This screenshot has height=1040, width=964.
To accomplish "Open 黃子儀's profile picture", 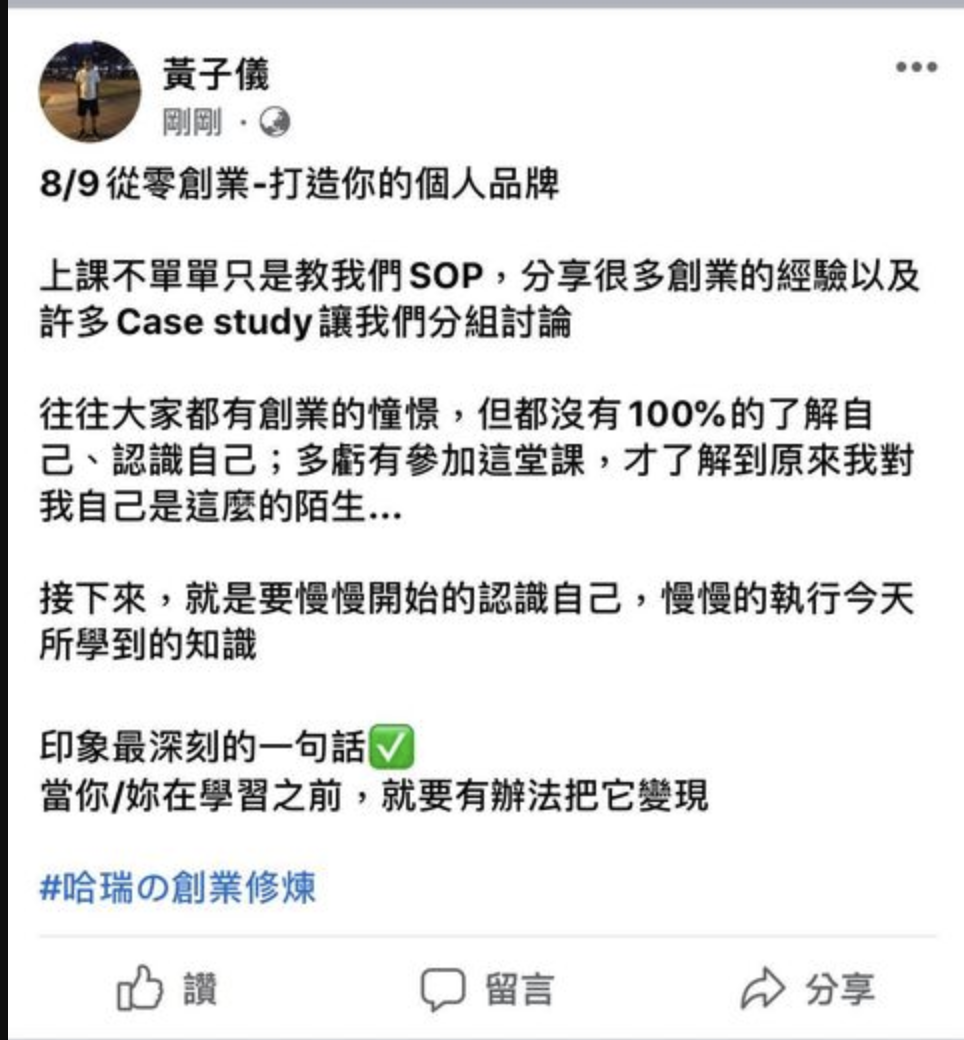I will pyautogui.click(x=90, y=92).
